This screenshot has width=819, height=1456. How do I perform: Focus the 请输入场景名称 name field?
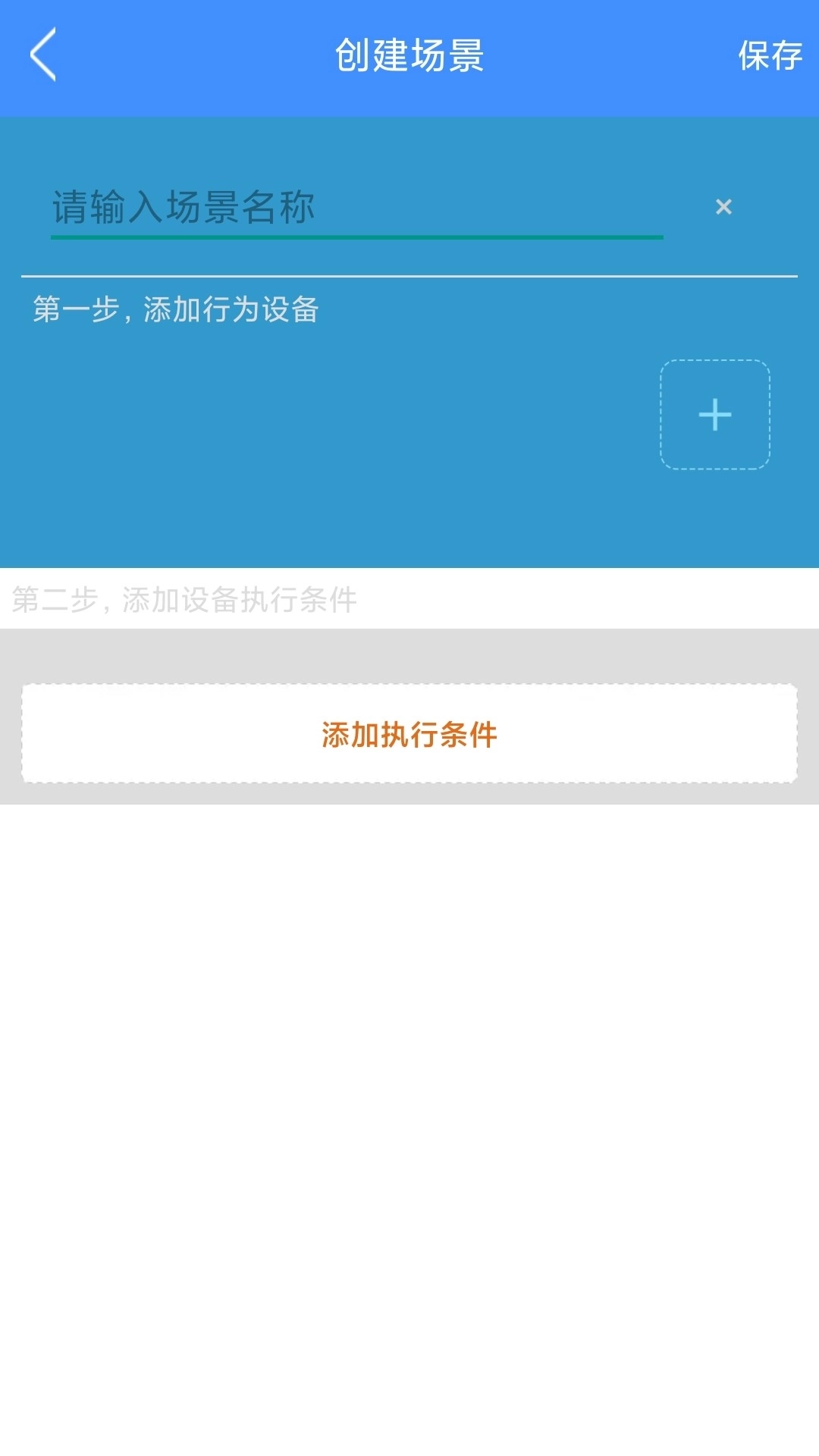[356, 207]
